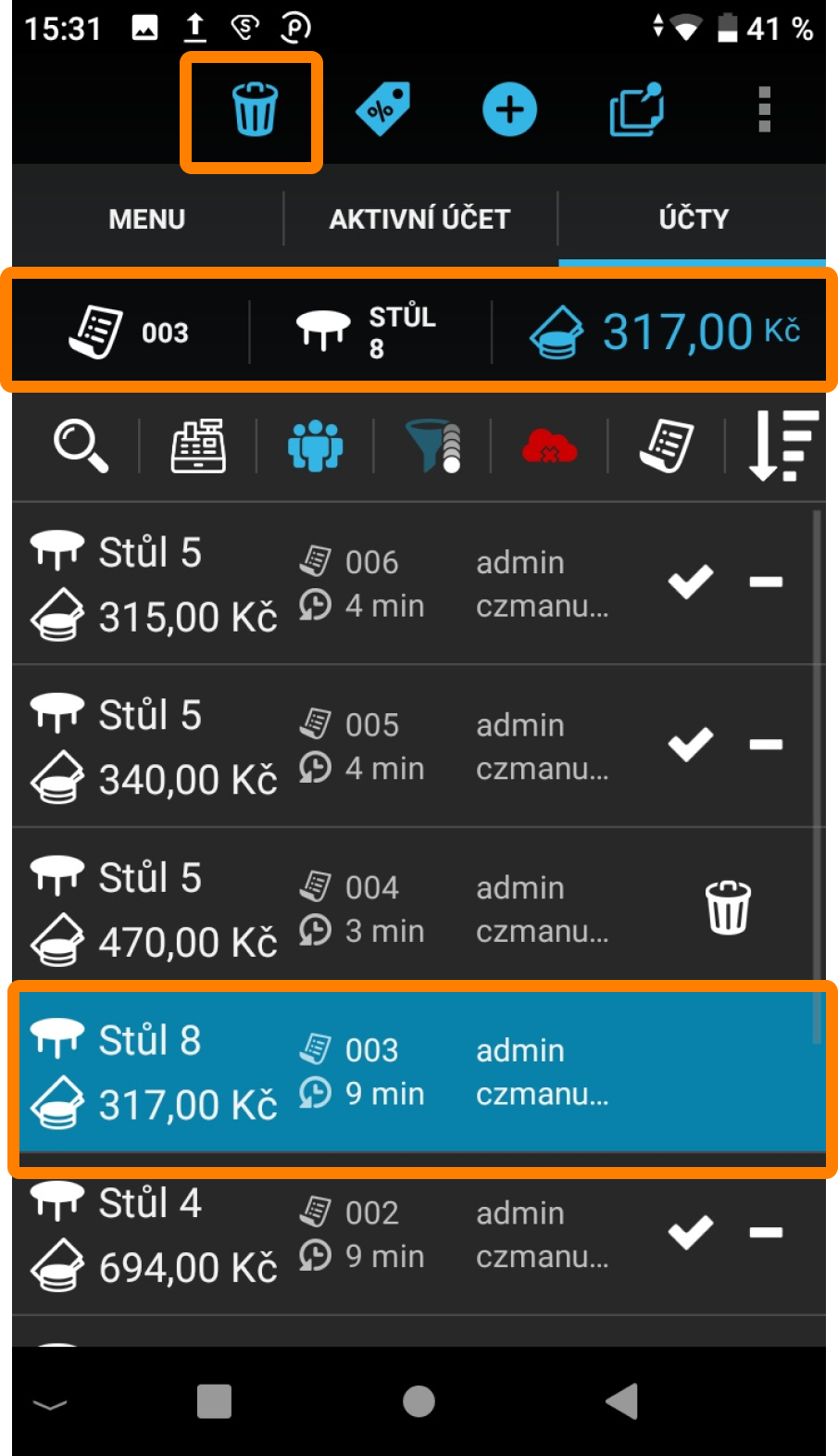Tap the cash register filter icon

coord(198,446)
